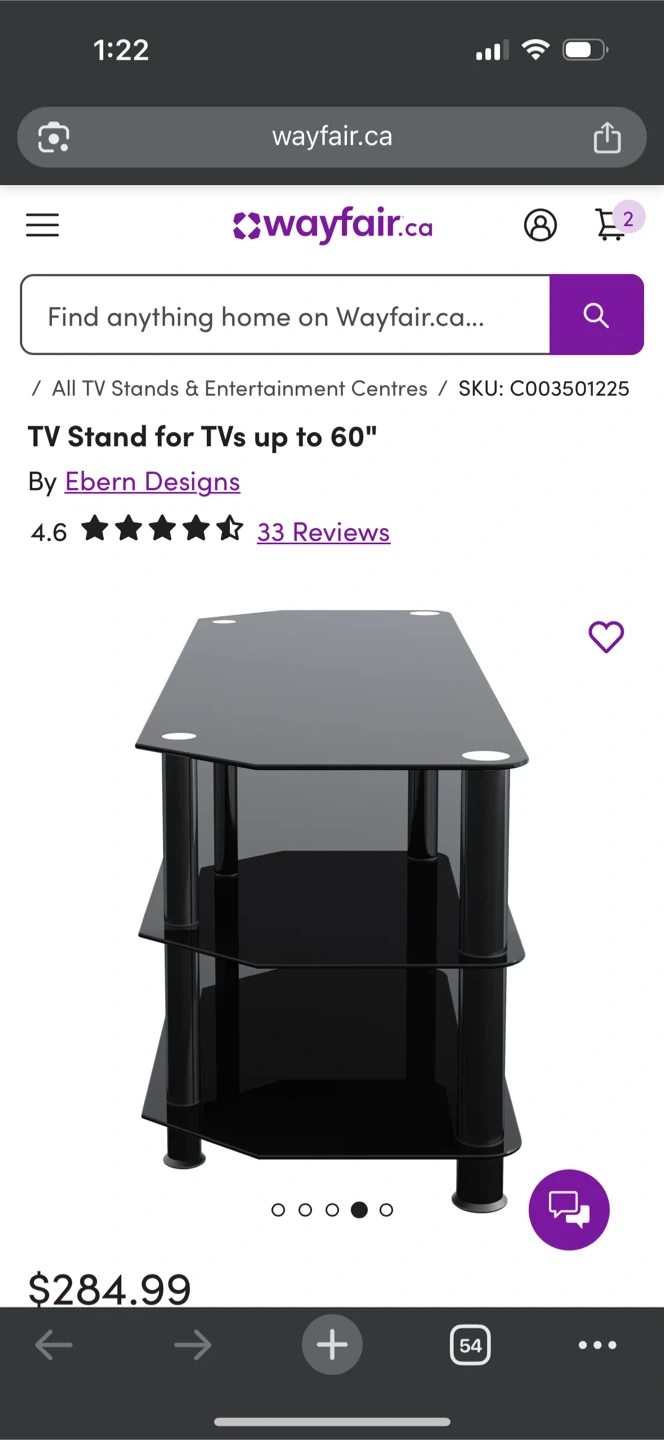Tap the purple search magnifier button

coord(596,315)
